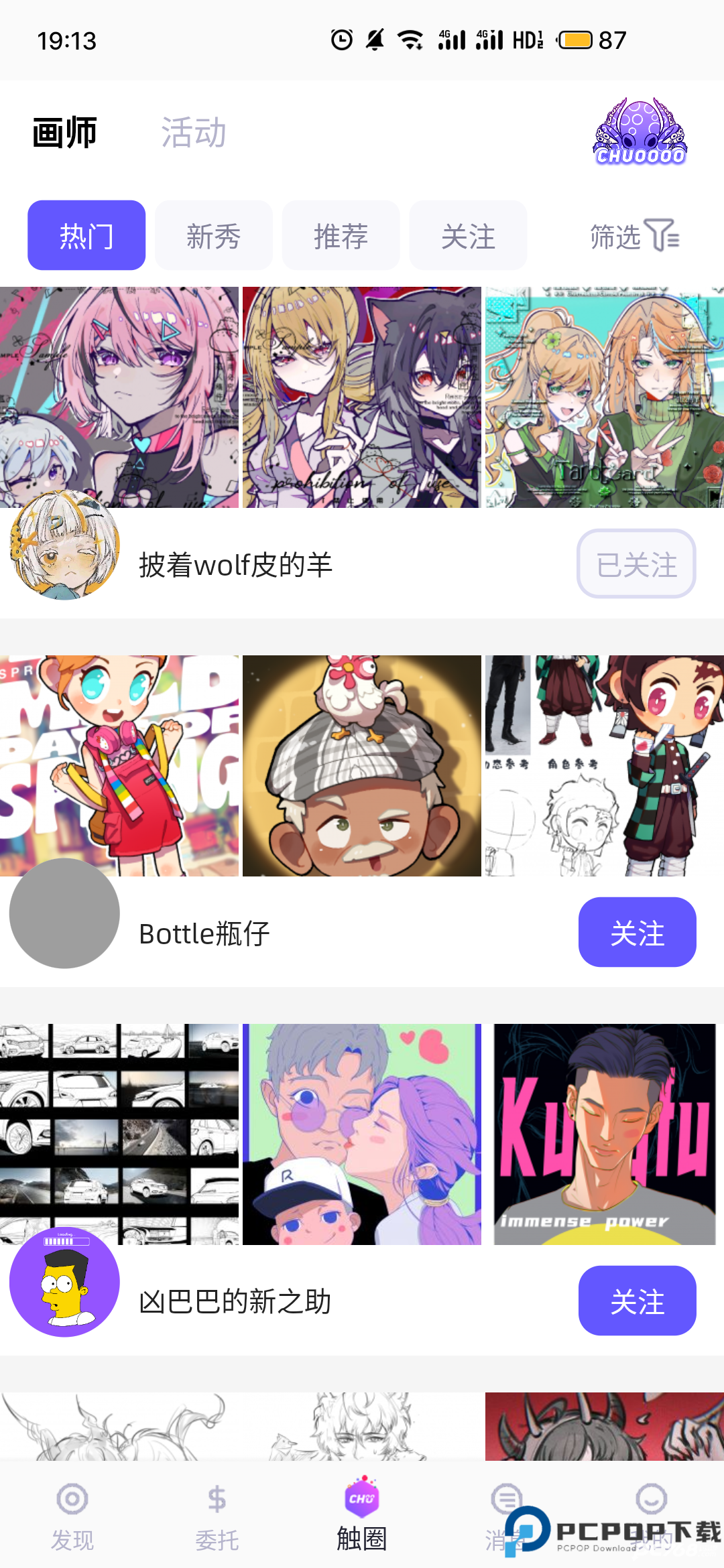The image size is (724, 1568).
Task: Unfollow via the 已关注 button
Action: (x=636, y=564)
